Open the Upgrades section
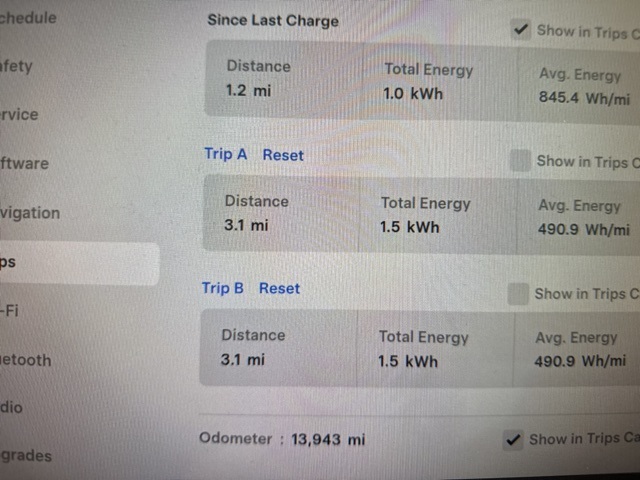Image resolution: width=640 pixels, height=480 pixels. pyautogui.click(x=26, y=455)
